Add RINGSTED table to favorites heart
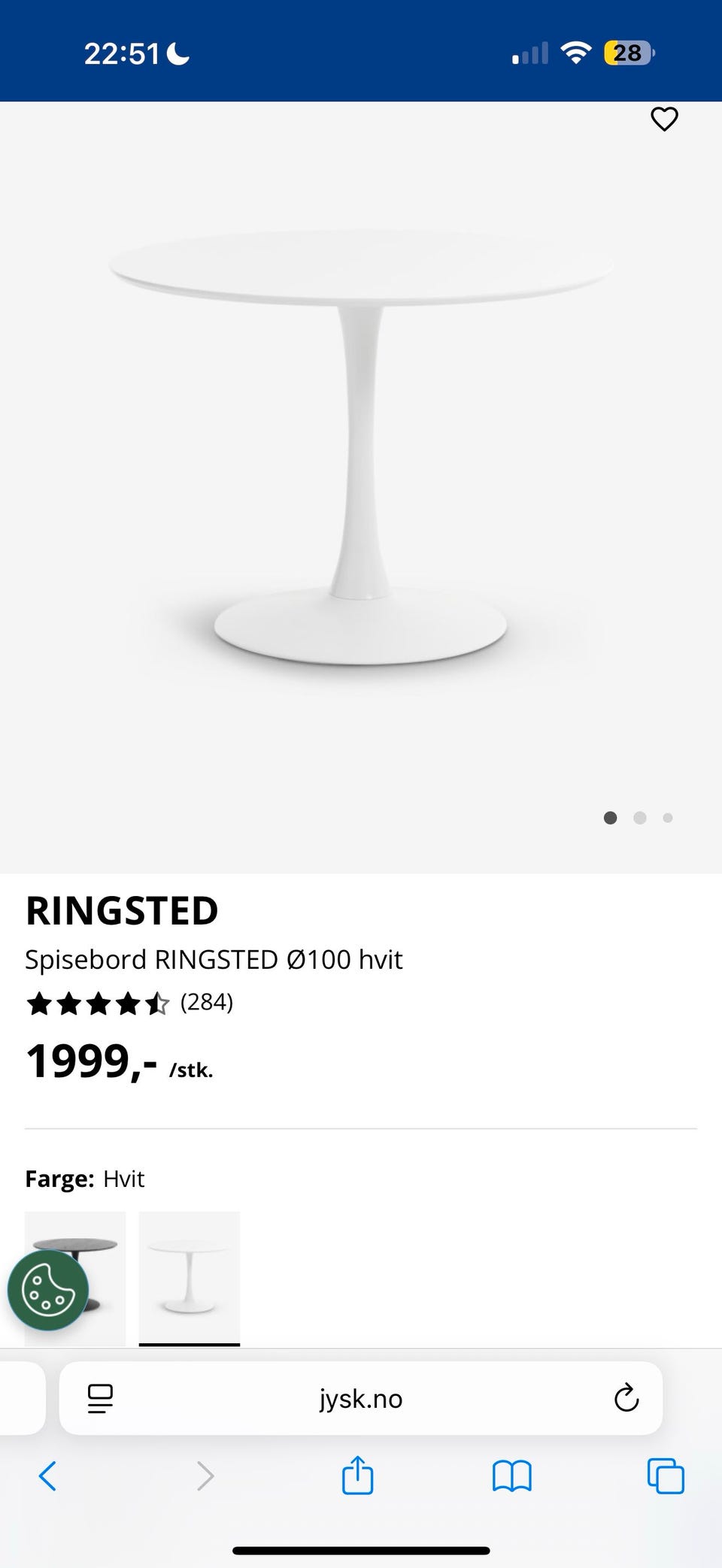Image resolution: width=722 pixels, height=1568 pixels. point(664,119)
